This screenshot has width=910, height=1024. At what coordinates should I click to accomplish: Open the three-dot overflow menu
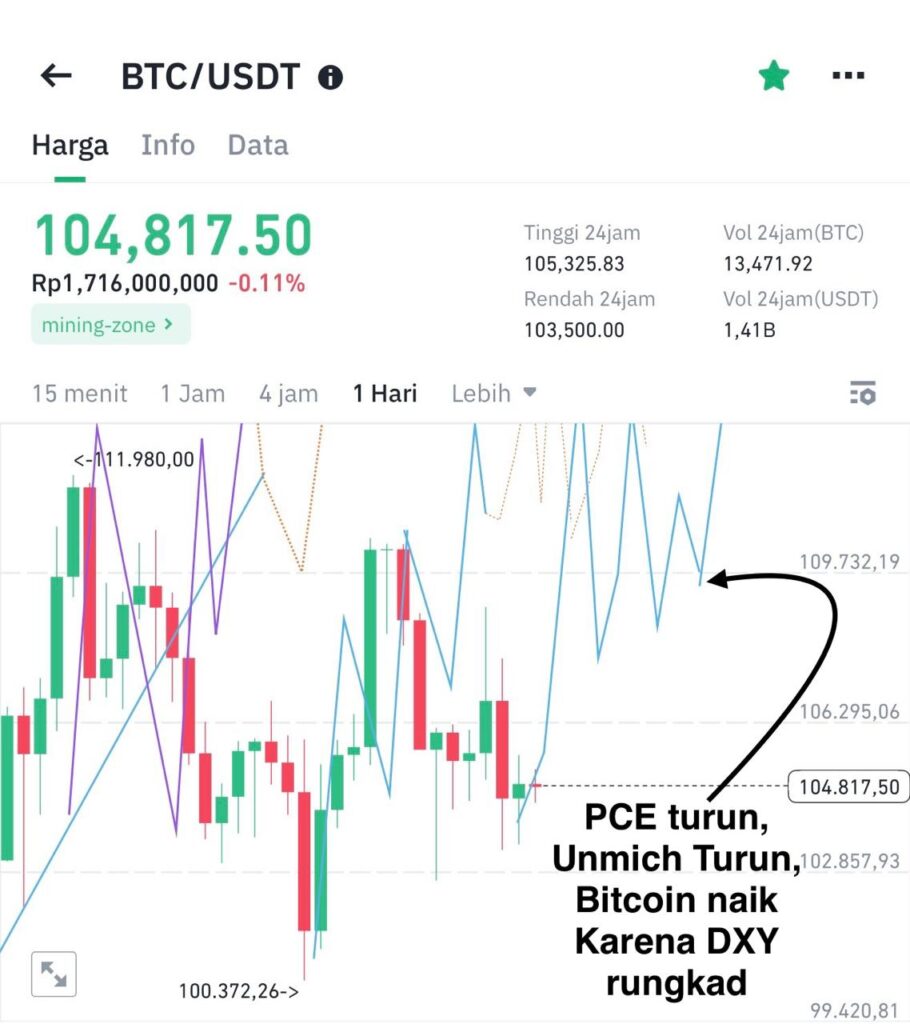[x=848, y=76]
